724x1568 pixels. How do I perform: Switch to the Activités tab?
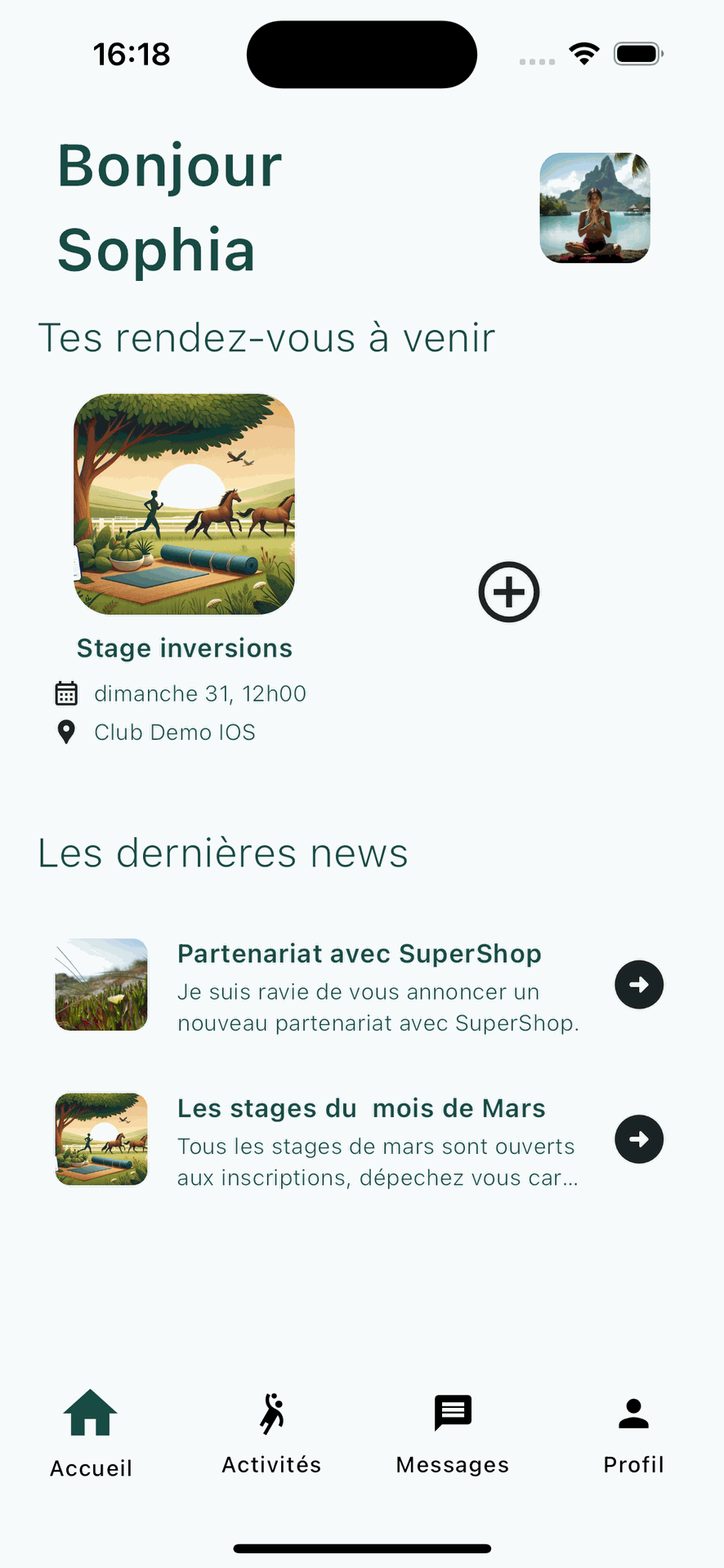coord(271,1434)
